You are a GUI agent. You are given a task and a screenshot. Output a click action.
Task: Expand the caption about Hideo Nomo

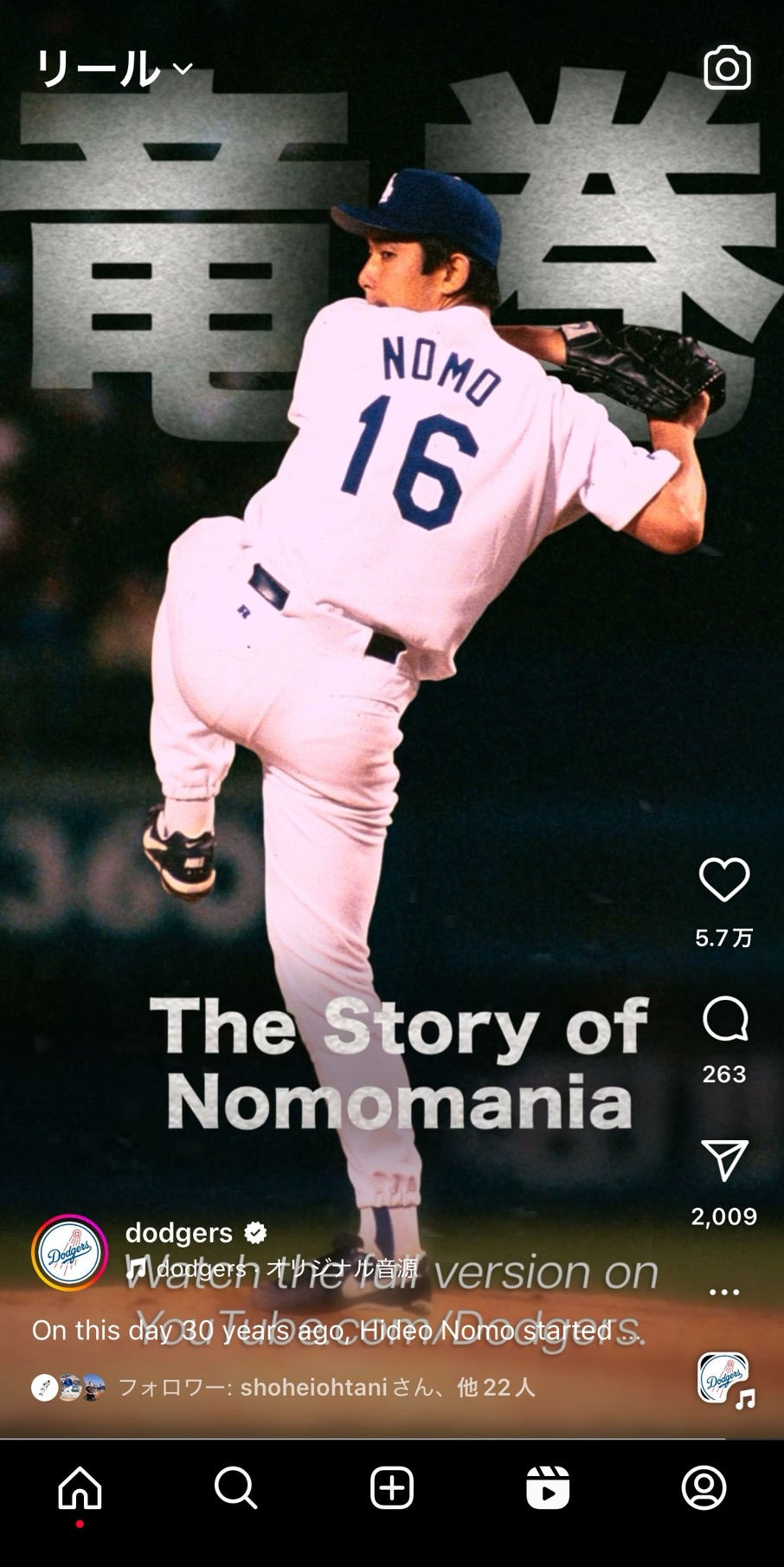pyautogui.click(x=337, y=1331)
